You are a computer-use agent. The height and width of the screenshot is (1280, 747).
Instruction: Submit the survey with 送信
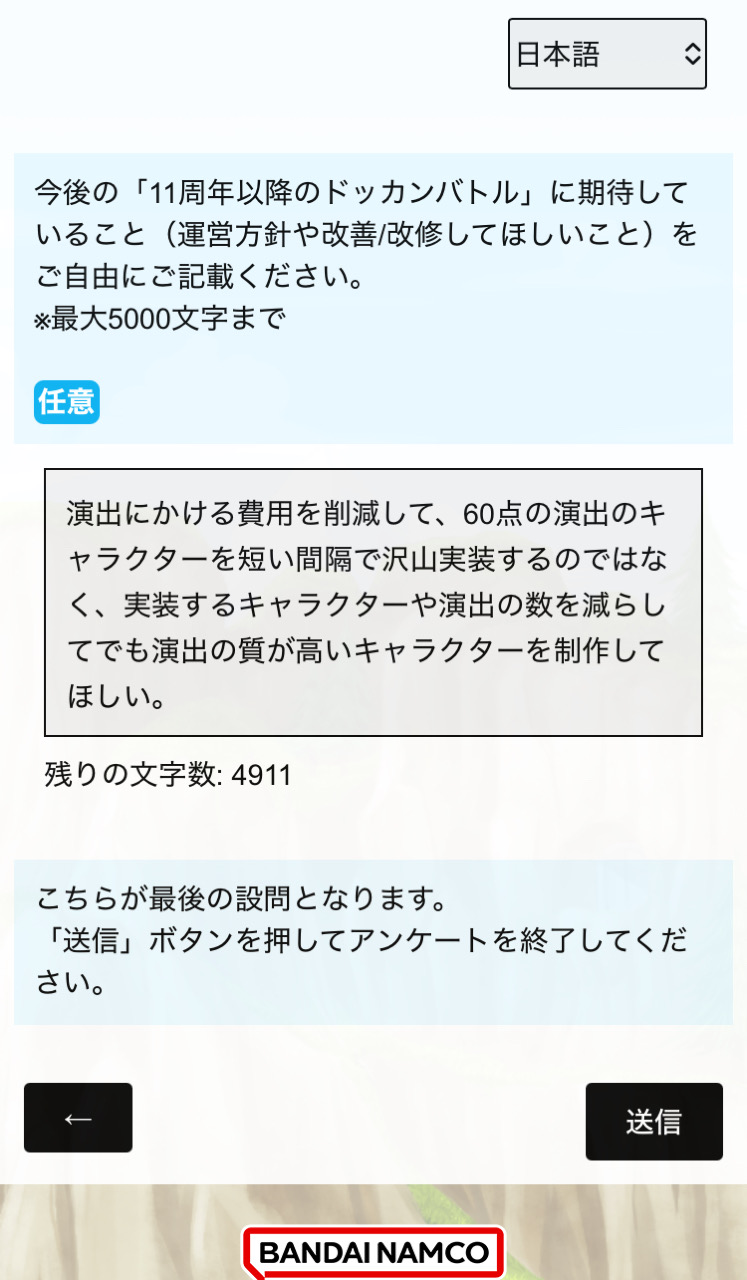point(654,1121)
